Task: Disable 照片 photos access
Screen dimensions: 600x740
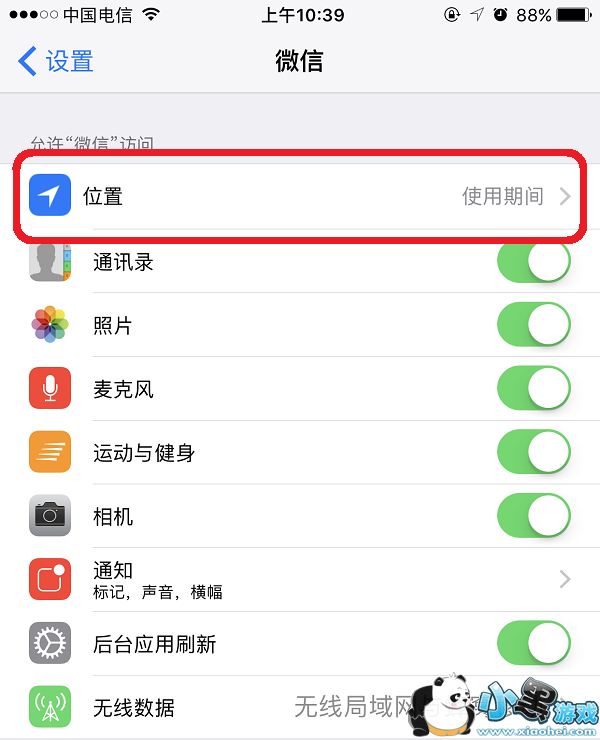Action: point(534,325)
